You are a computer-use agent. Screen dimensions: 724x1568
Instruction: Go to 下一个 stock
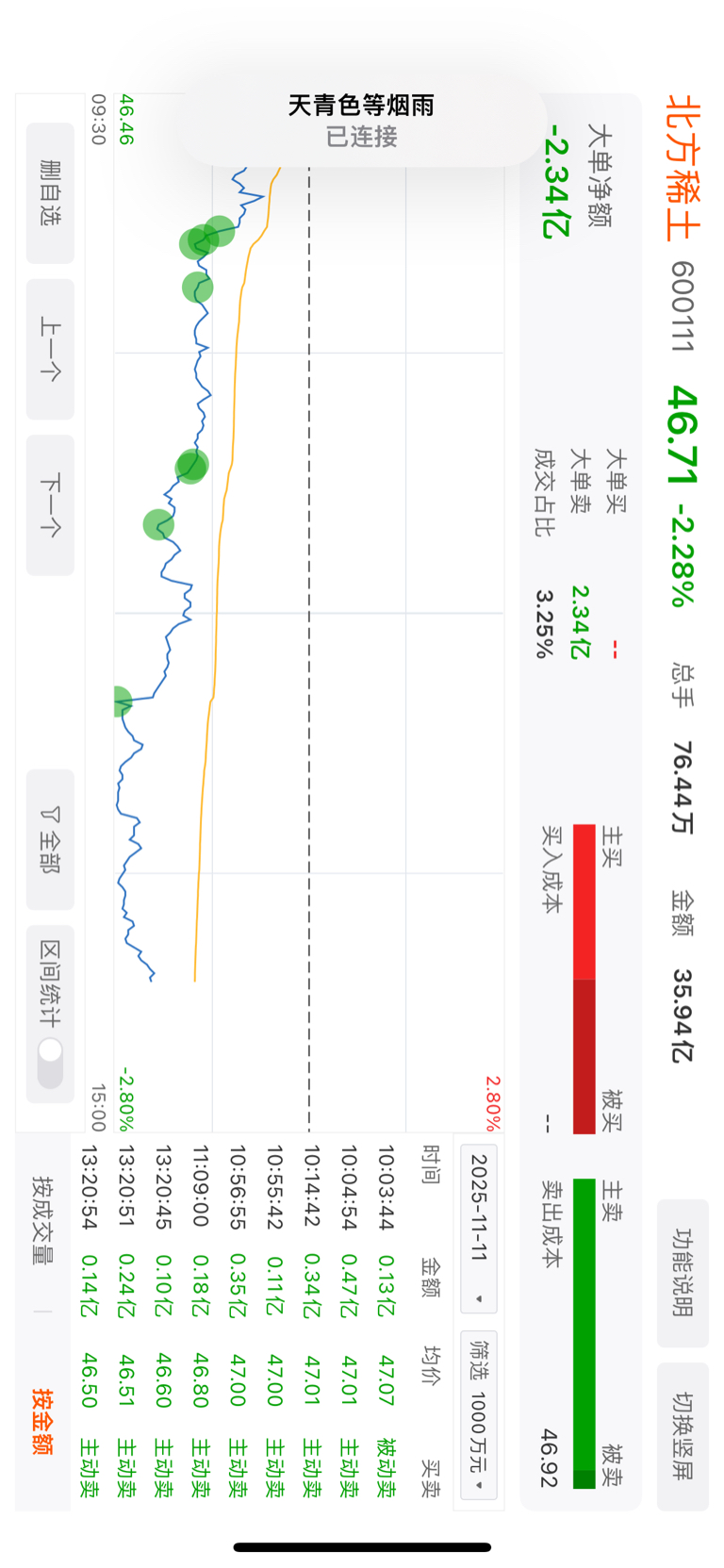coord(50,505)
